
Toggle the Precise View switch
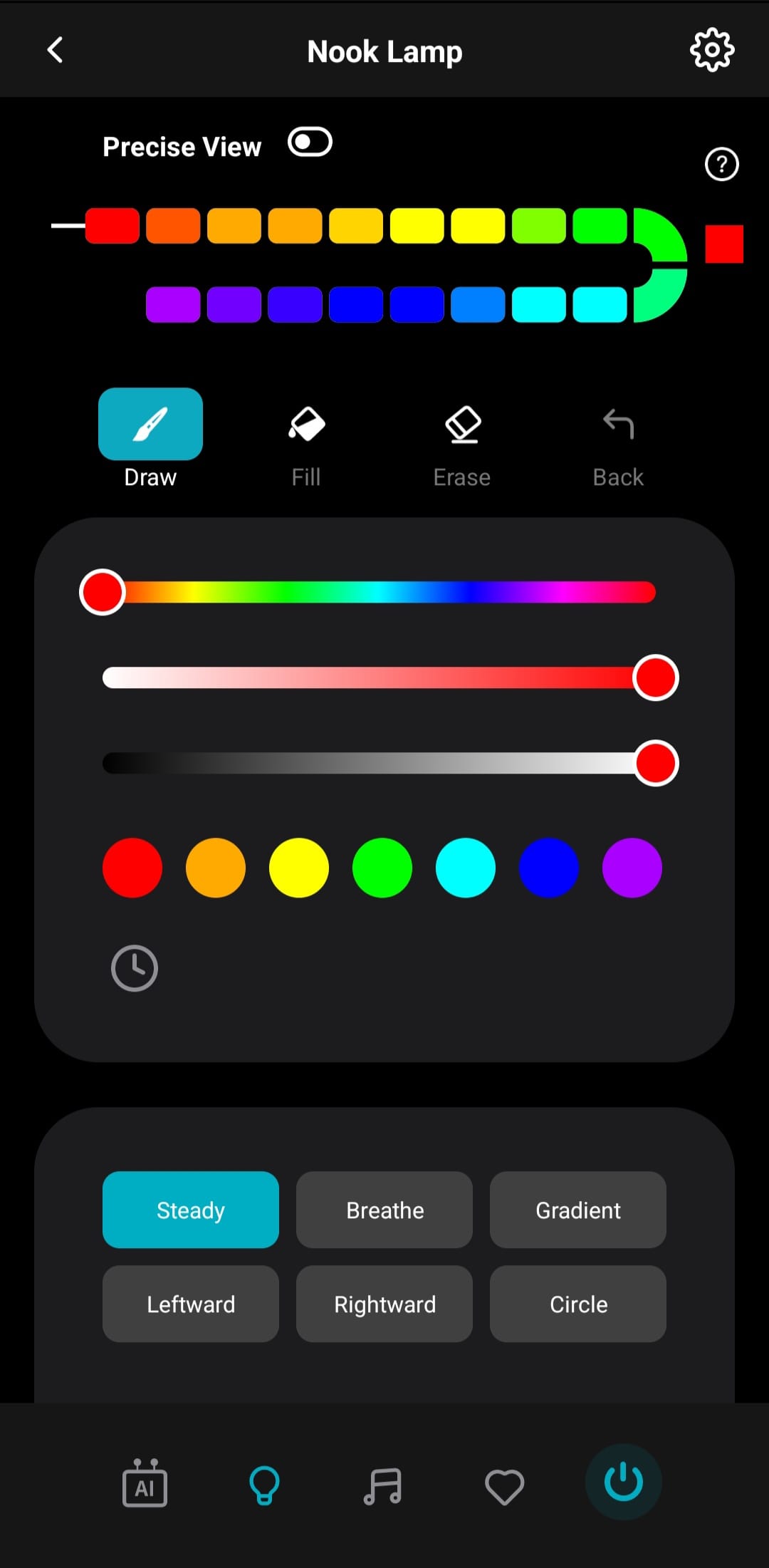tap(310, 142)
